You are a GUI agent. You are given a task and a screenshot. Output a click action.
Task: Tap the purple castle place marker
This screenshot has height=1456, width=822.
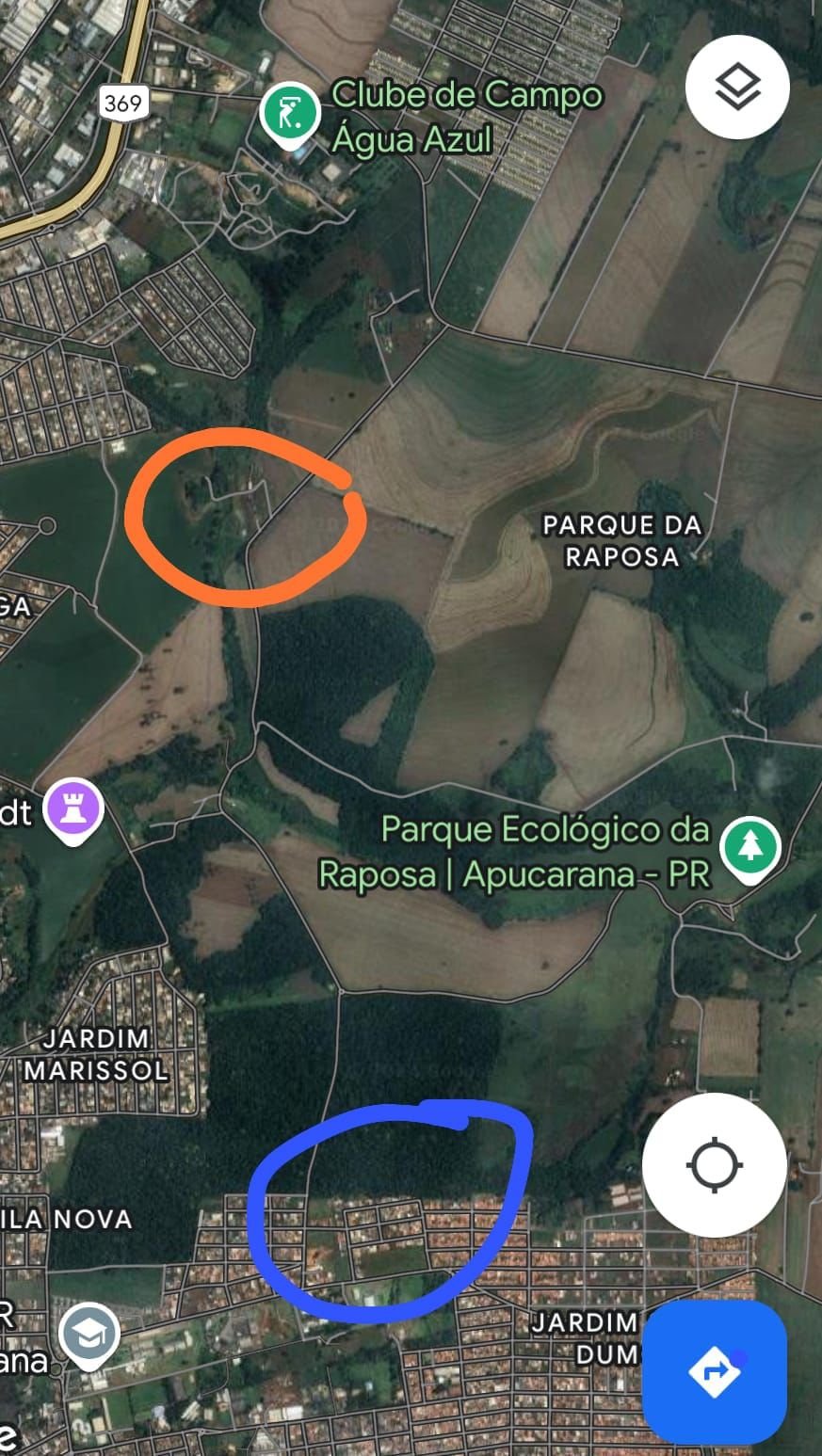click(x=73, y=809)
